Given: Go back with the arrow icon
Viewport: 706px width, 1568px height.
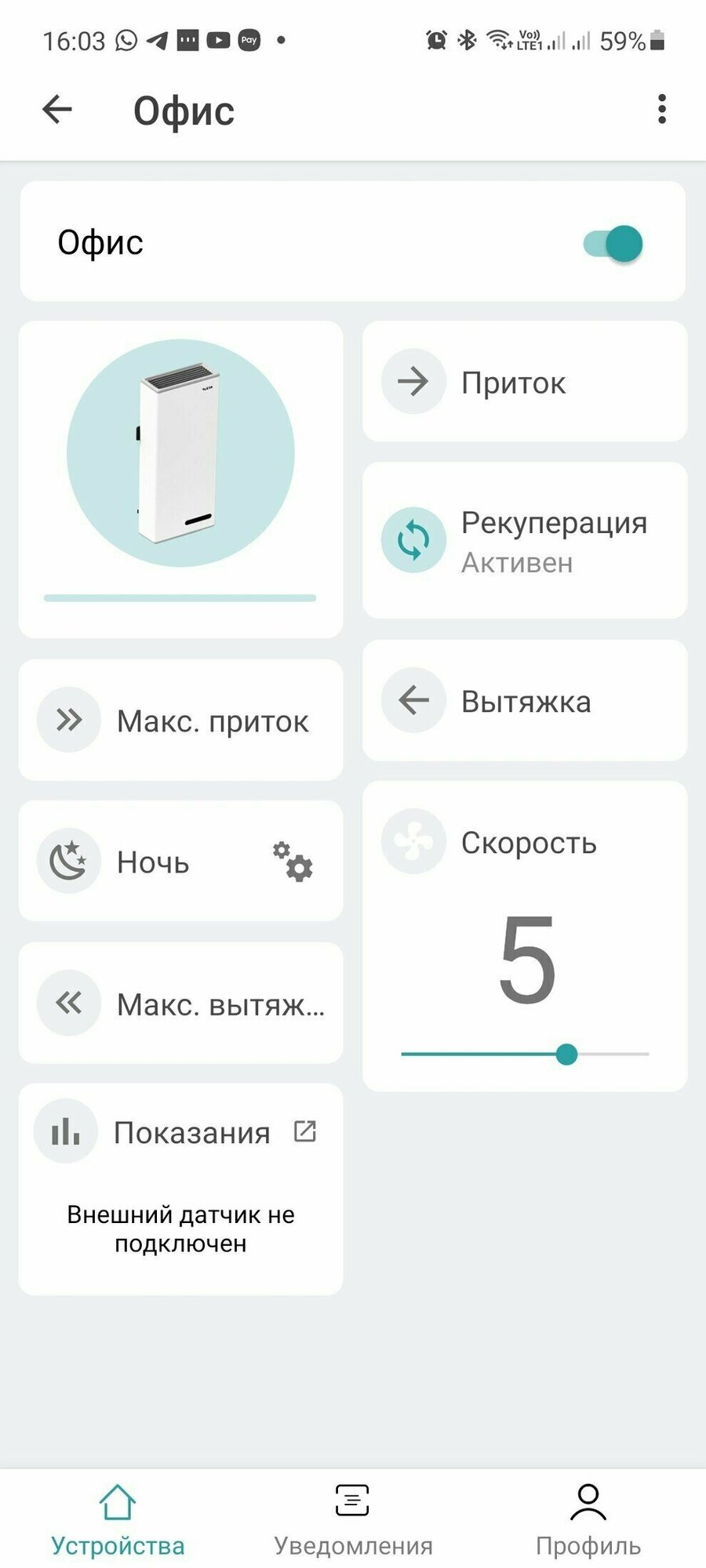Looking at the screenshot, I should coord(57,109).
